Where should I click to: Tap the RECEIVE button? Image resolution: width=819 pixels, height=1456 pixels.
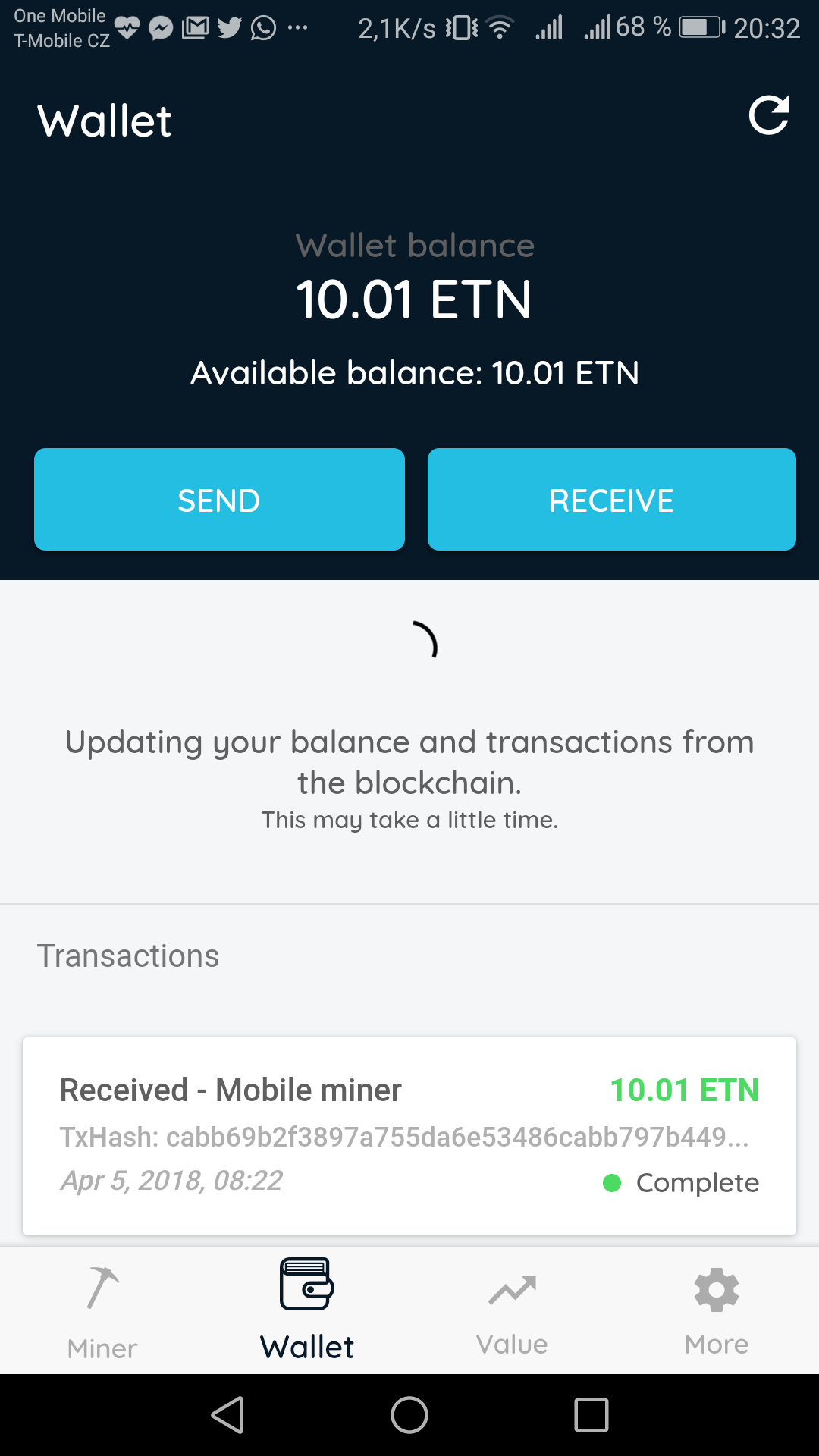pyautogui.click(x=612, y=500)
